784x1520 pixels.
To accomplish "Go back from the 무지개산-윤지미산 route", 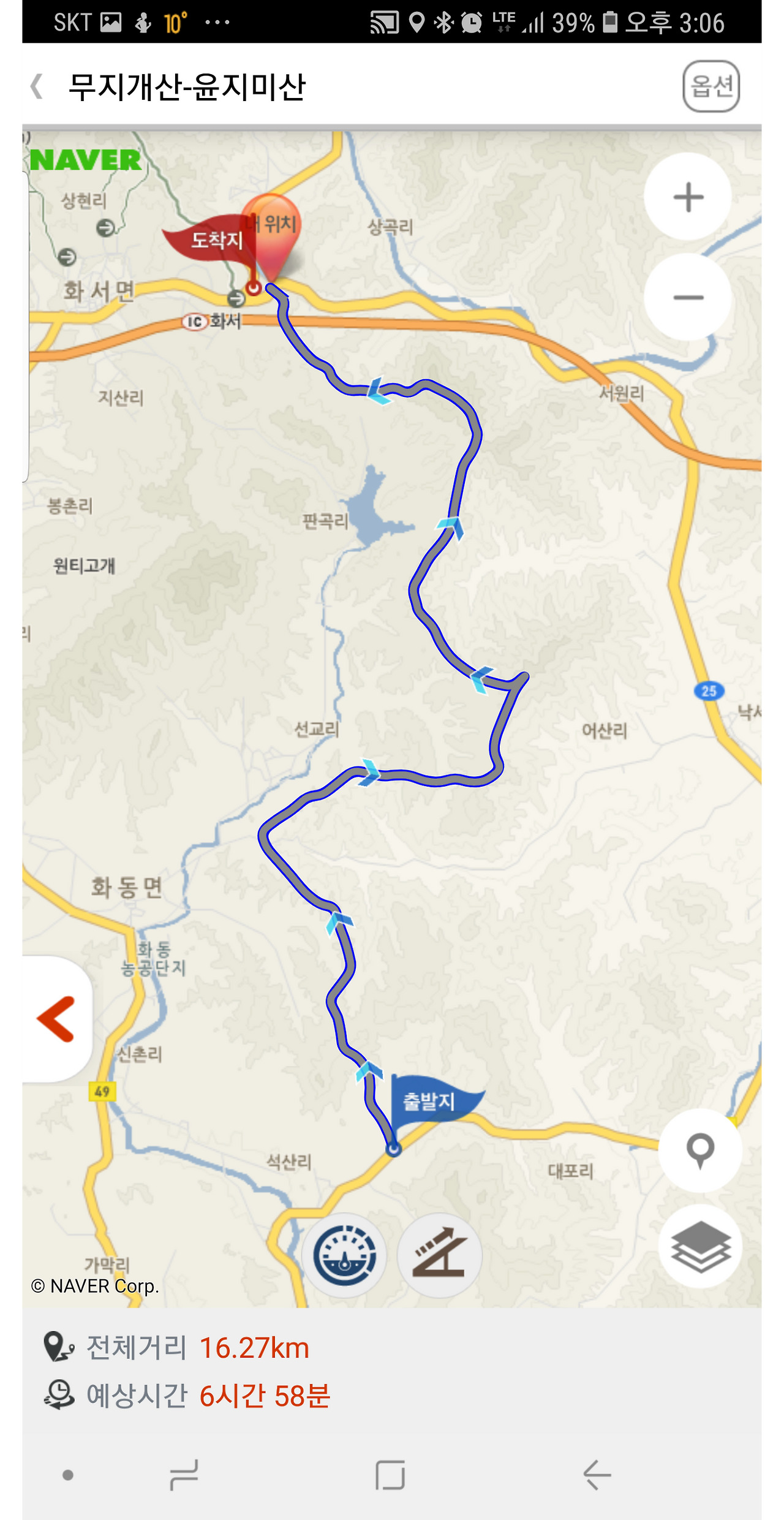I will point(37,86).
